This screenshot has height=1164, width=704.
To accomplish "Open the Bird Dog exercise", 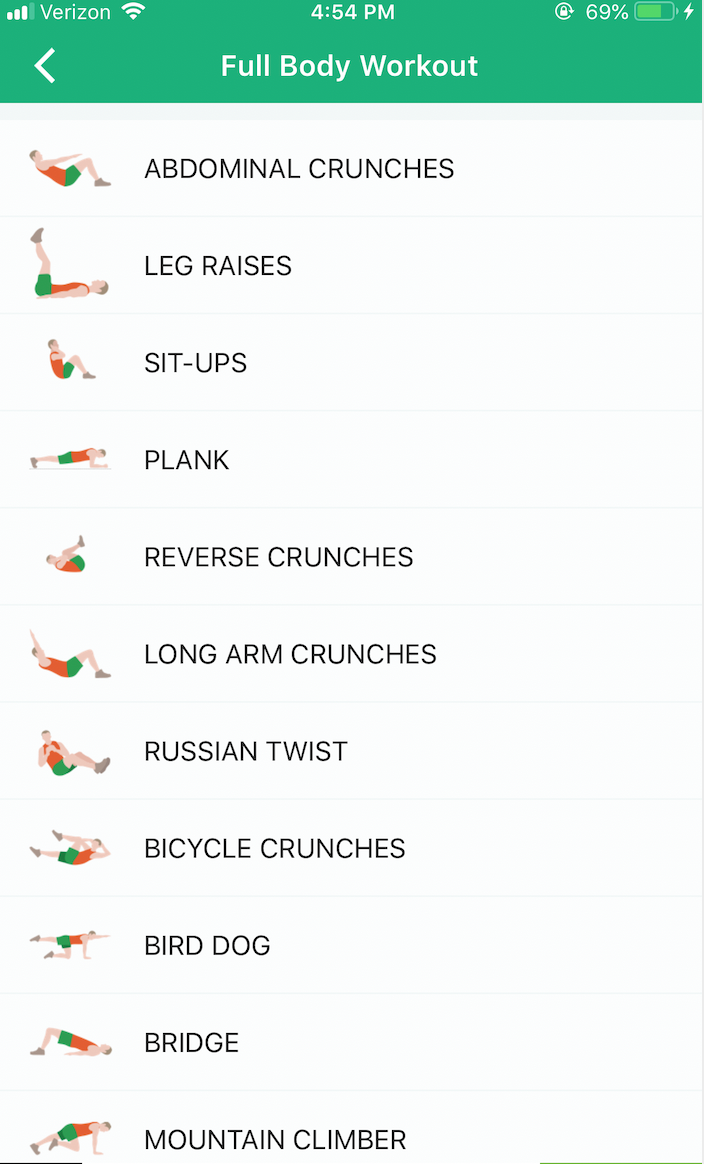I will [x=207, y=945].
